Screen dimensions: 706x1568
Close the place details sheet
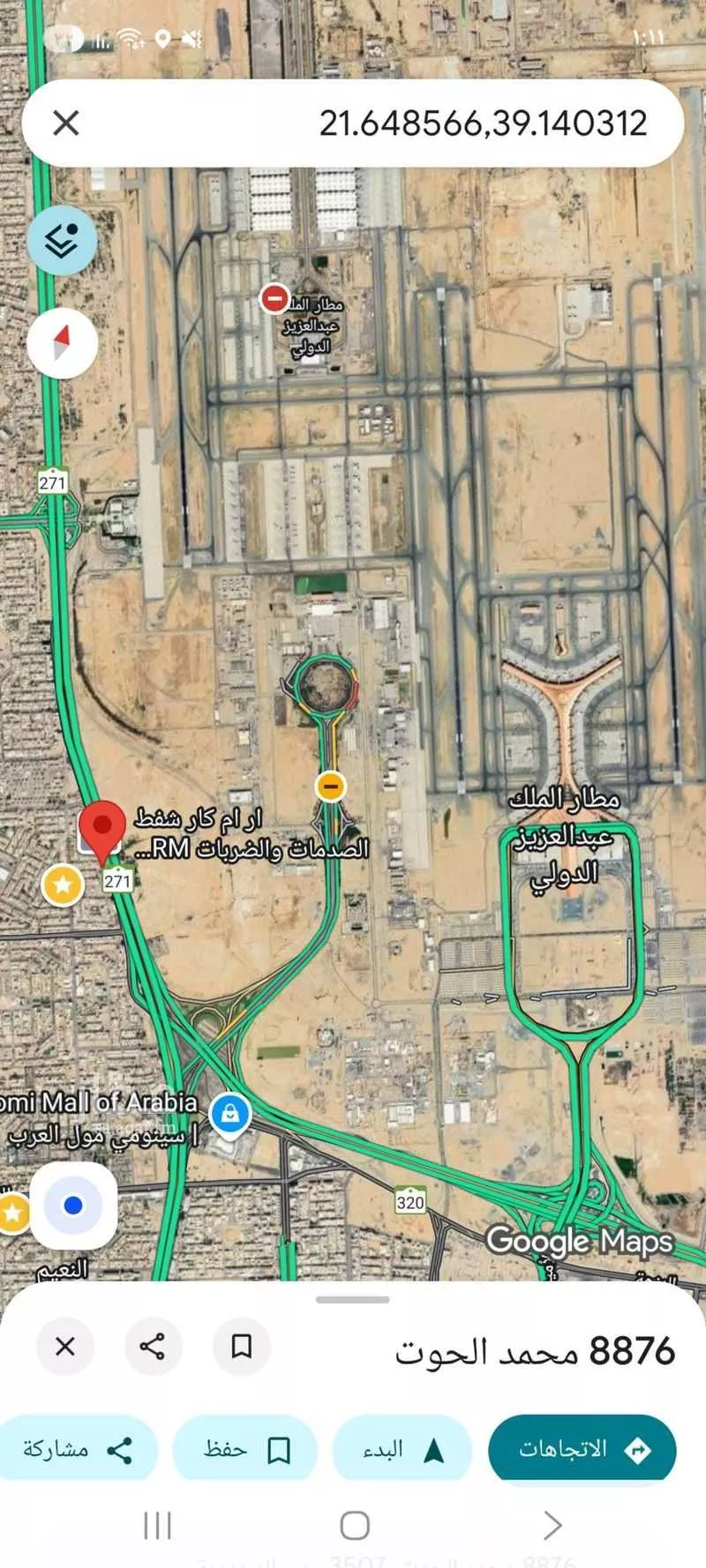65,1347
